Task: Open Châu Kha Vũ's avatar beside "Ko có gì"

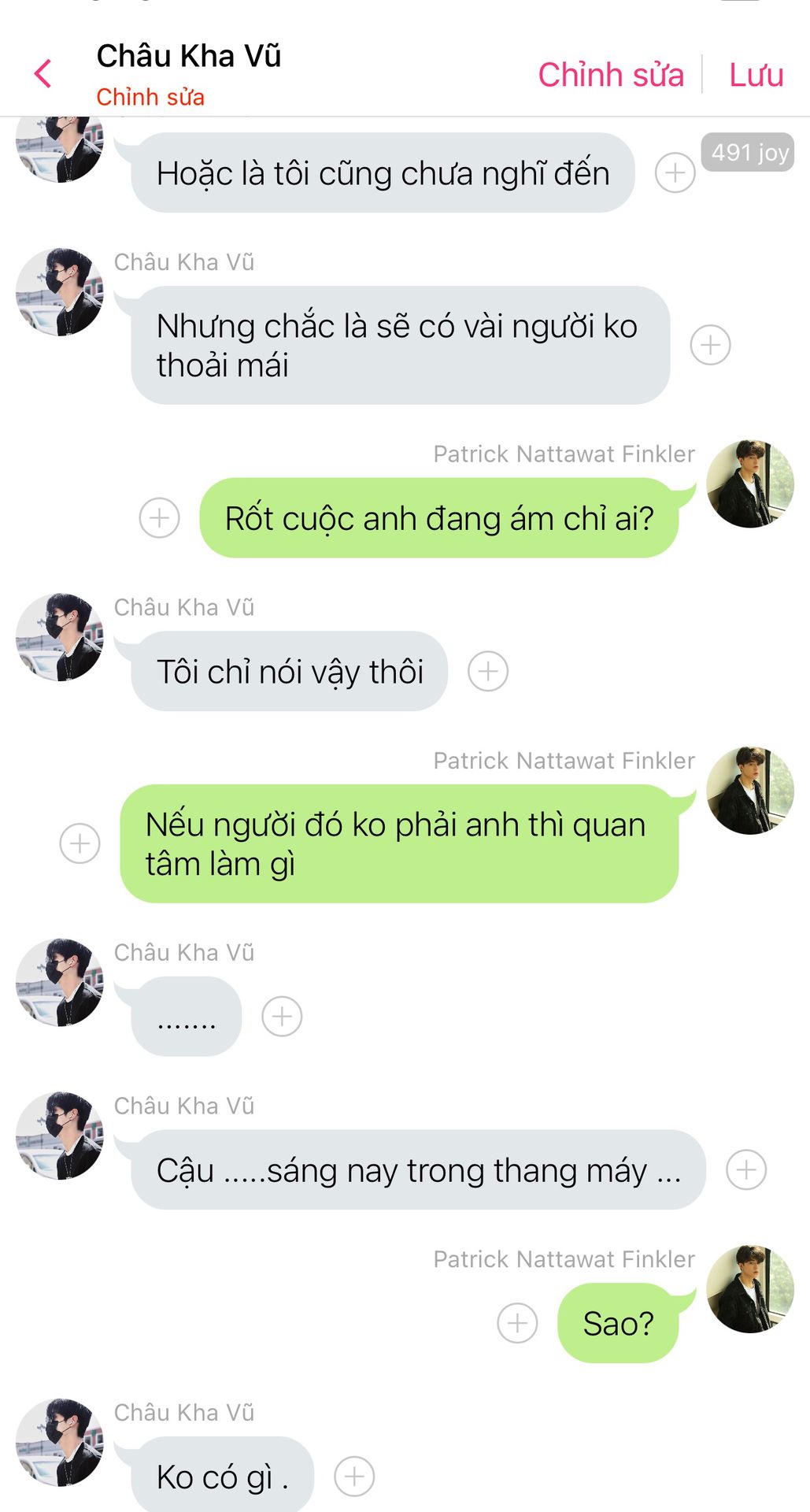Action: click(60, 1443)
